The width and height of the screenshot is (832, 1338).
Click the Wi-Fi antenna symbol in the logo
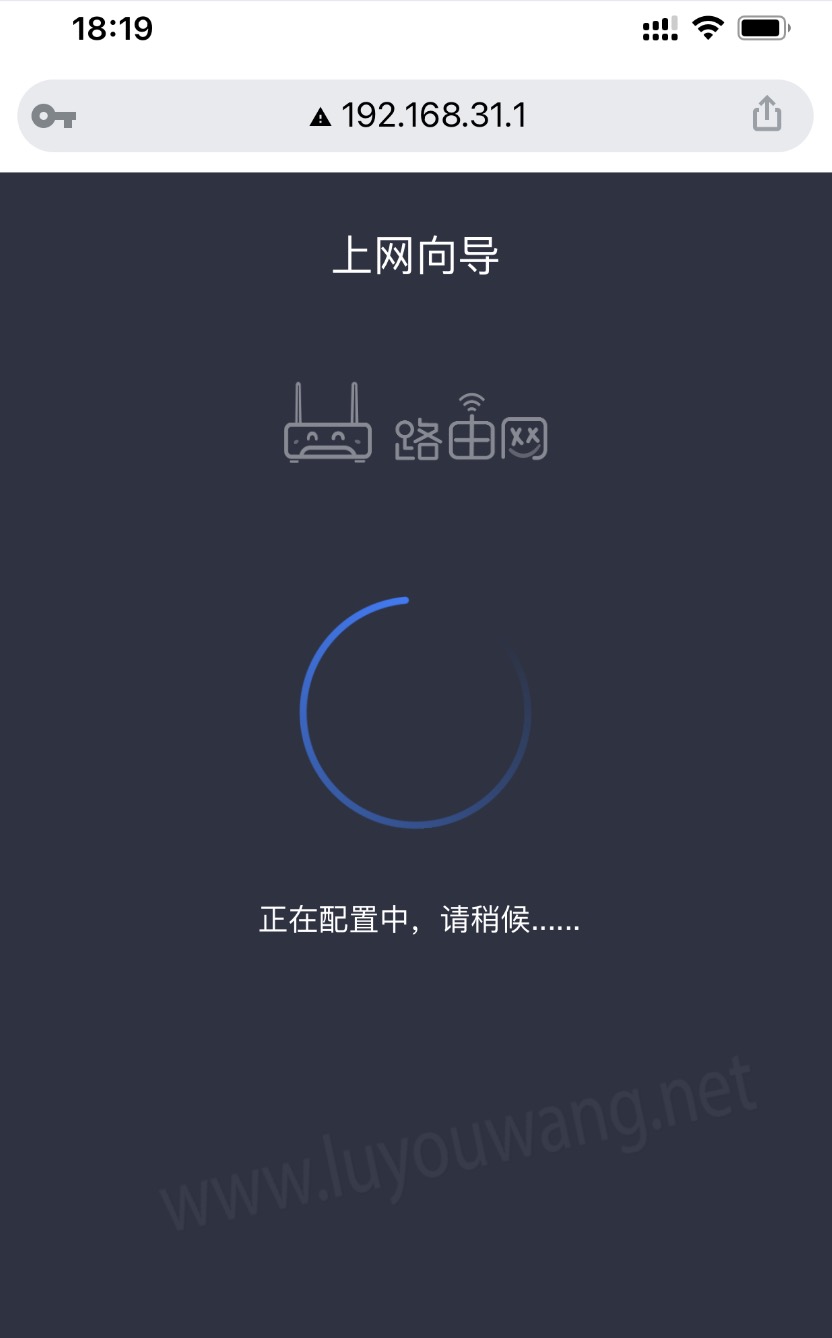(x=472, y=400)
